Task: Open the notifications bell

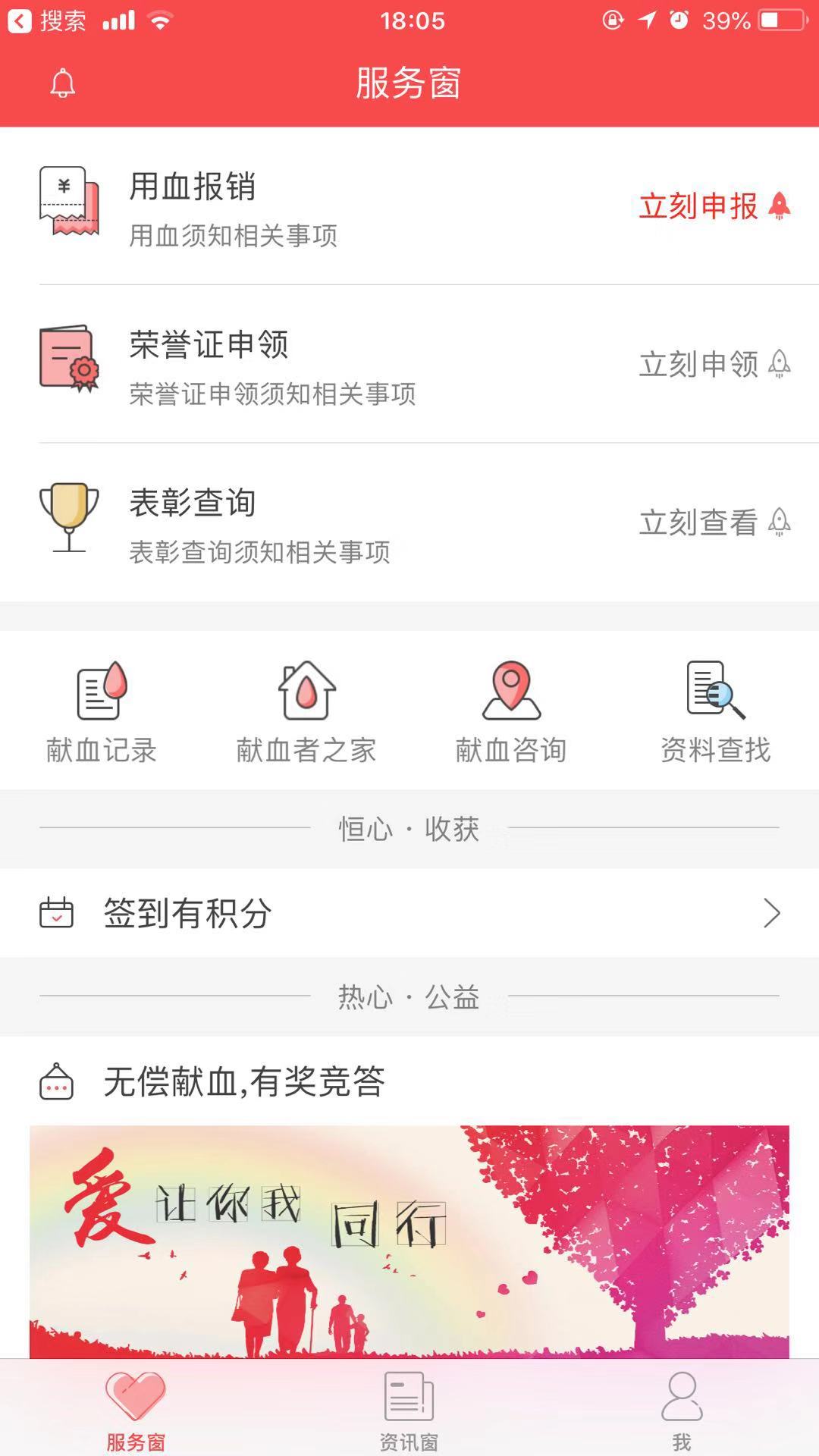Action: pyautogui.click(x=63, y=83)
